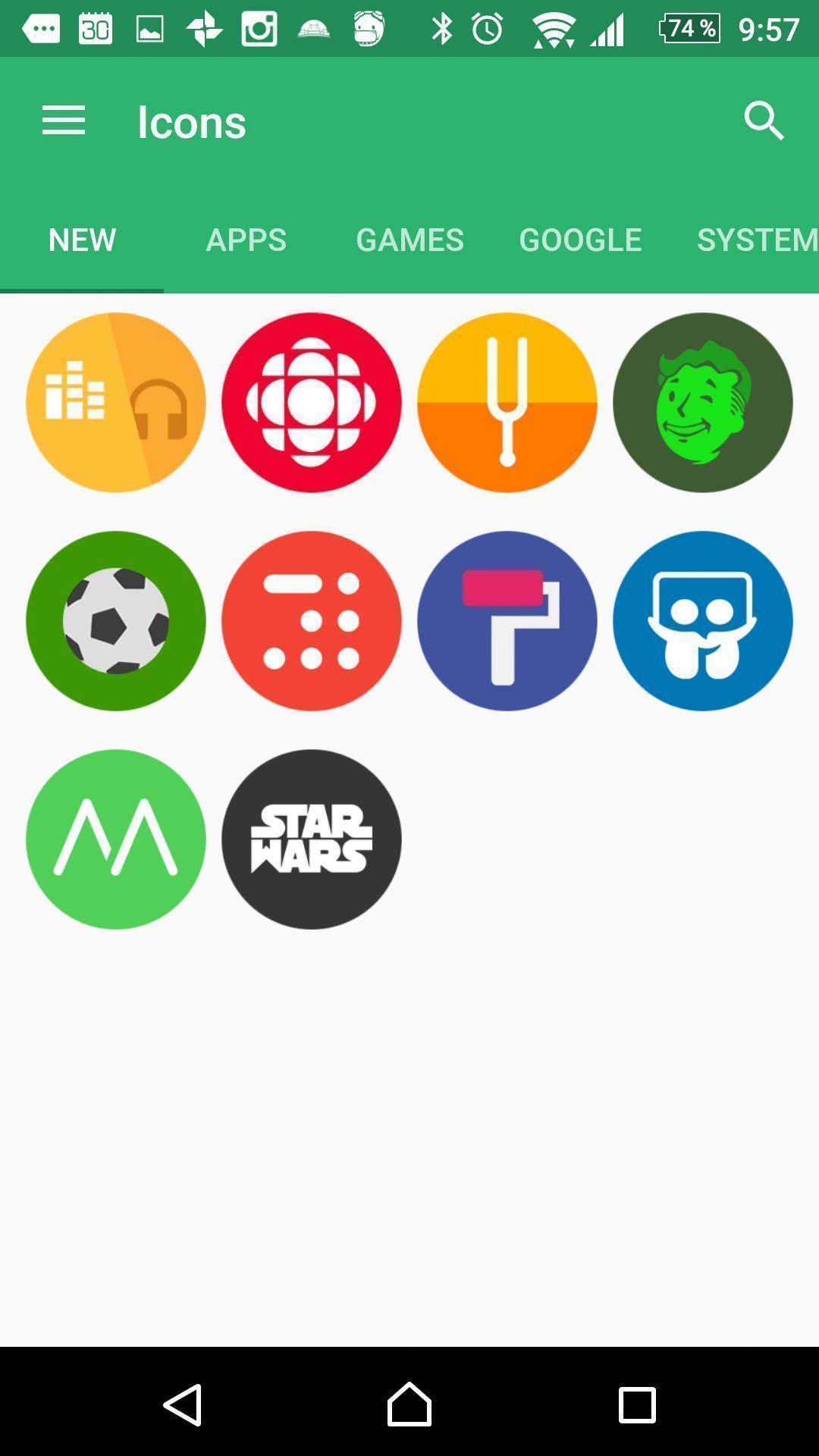
Task: Tap the system home button
Action: point(409,1404)
